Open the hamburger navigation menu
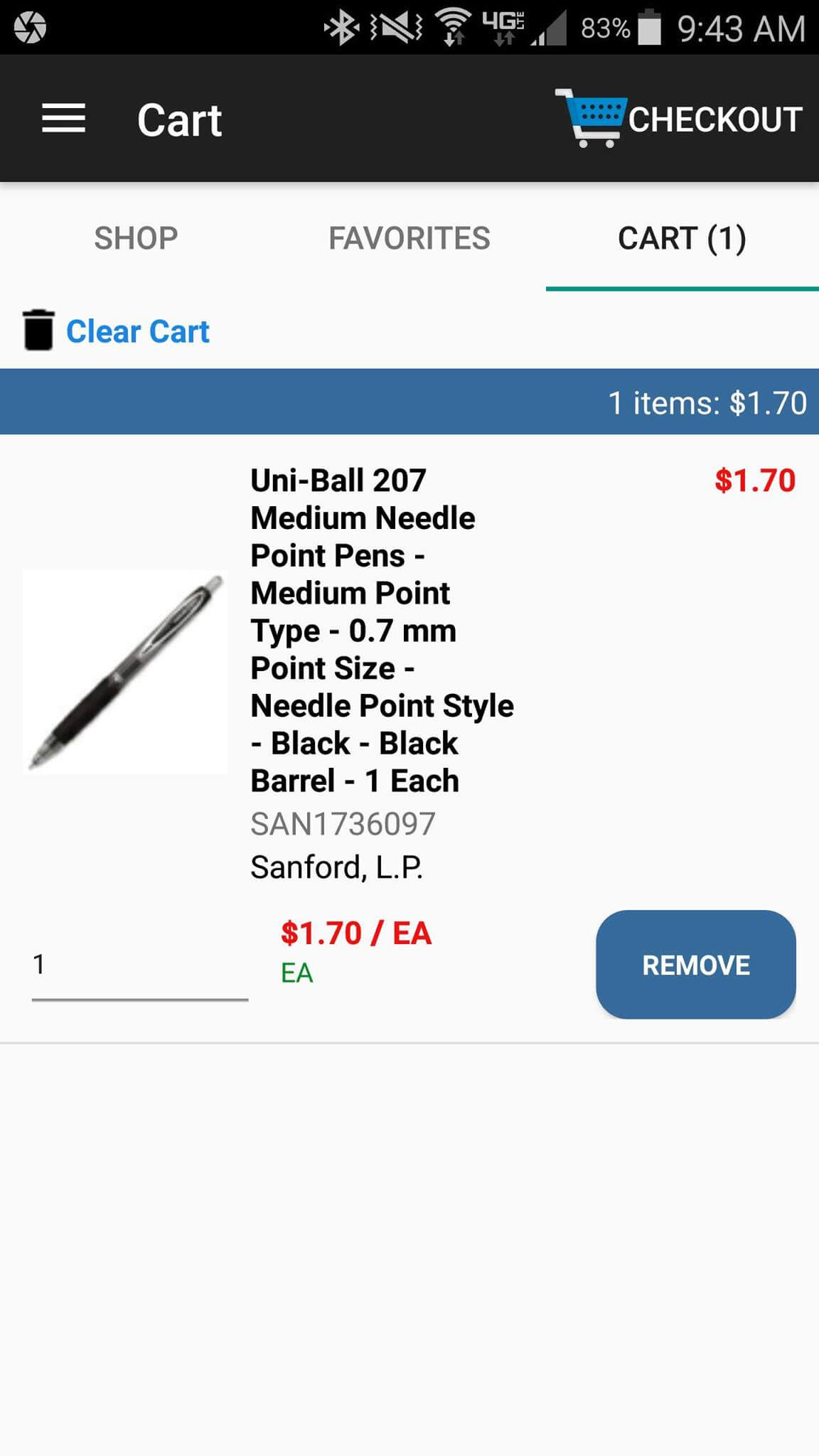Screen dimensions: 819x1456 (x=63, y=119)
